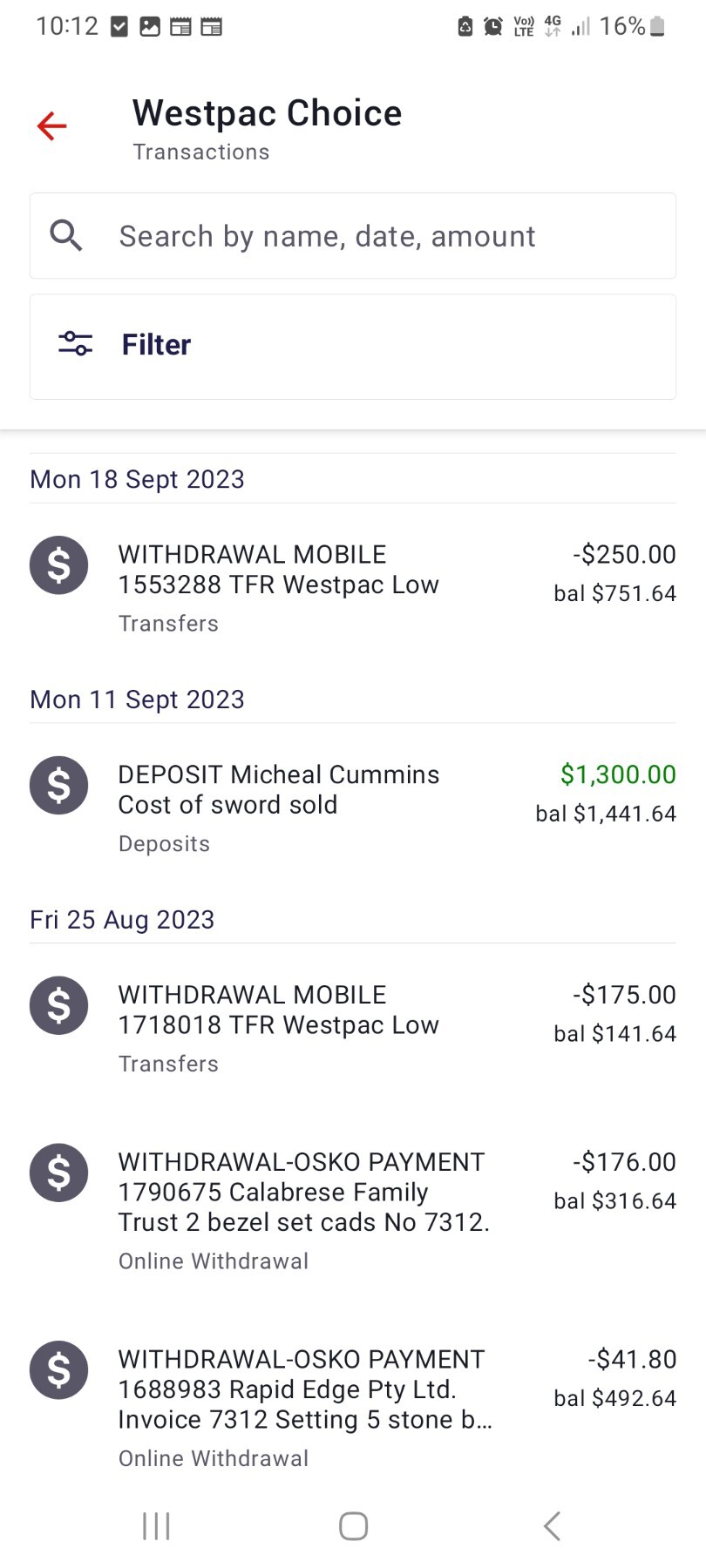Image resolution: width=706 pixels, height=1568 pixels.
Task: Tap the system home button
Action: click(353, 1526)
